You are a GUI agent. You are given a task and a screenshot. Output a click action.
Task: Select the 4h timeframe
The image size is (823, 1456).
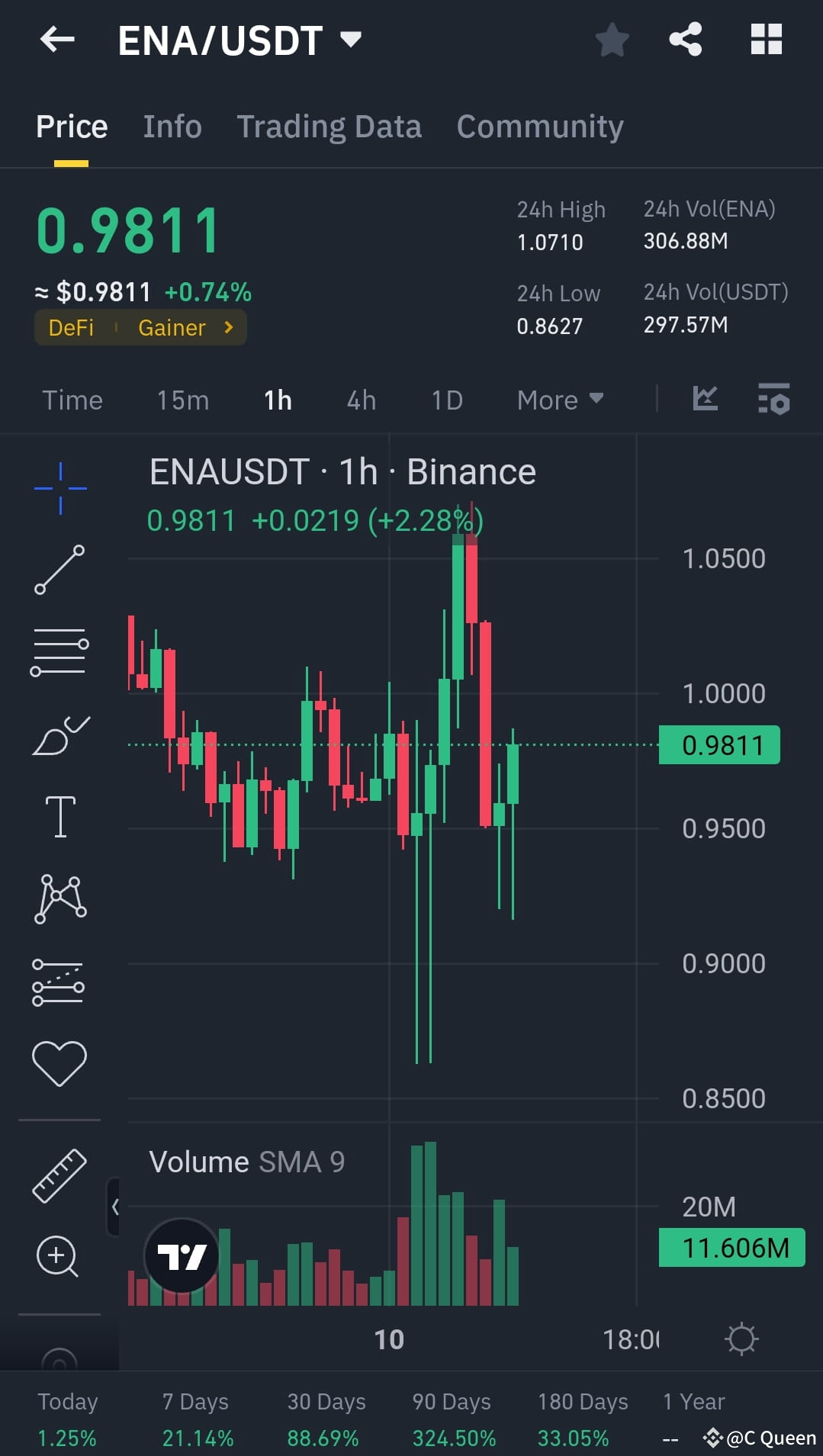coord(360,399)
